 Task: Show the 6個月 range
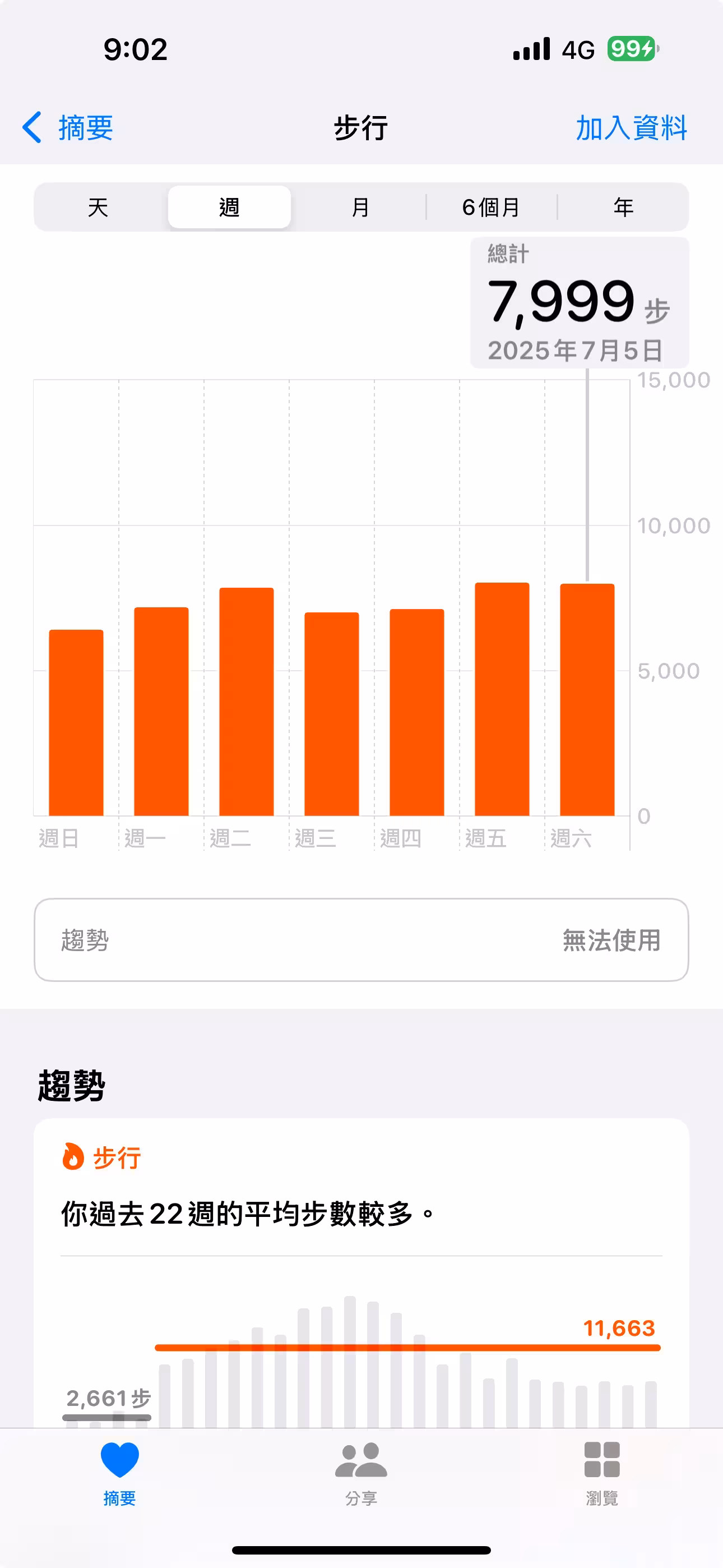491,207
